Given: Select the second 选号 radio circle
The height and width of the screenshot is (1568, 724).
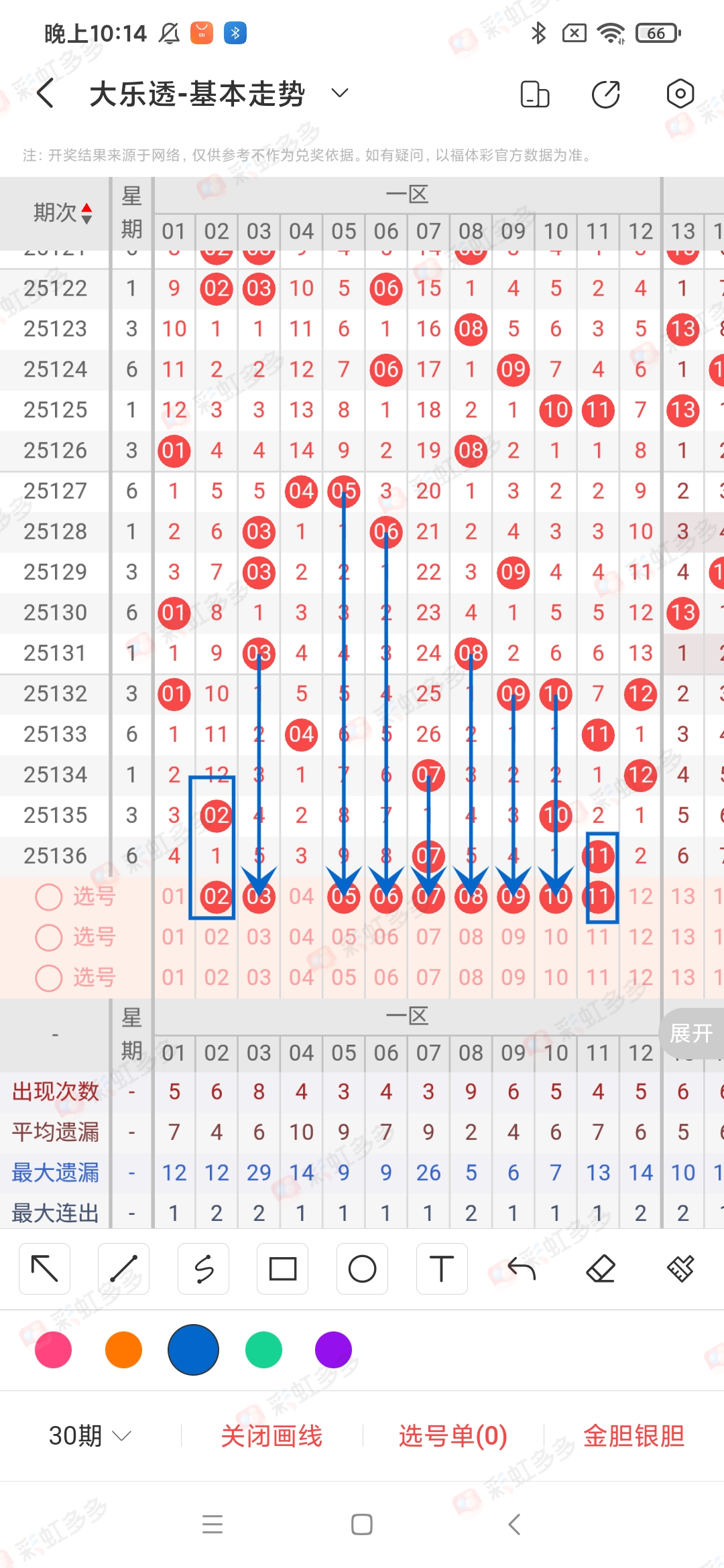Looking at the screenshot, I should [50, 937].
